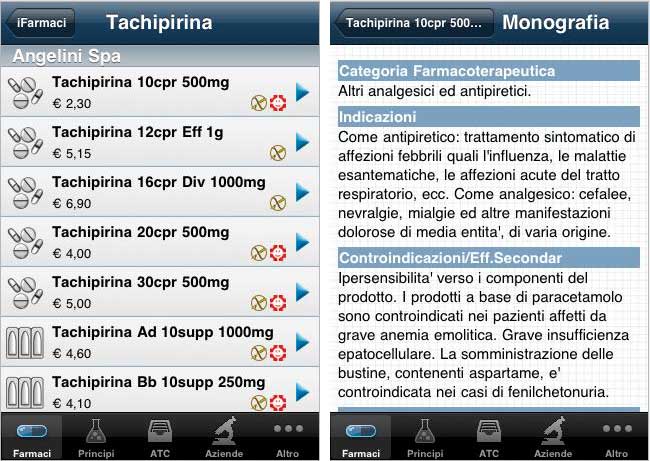
Task: Open Tachipirina Ad 10supp 1000mg
Action: 160,341
